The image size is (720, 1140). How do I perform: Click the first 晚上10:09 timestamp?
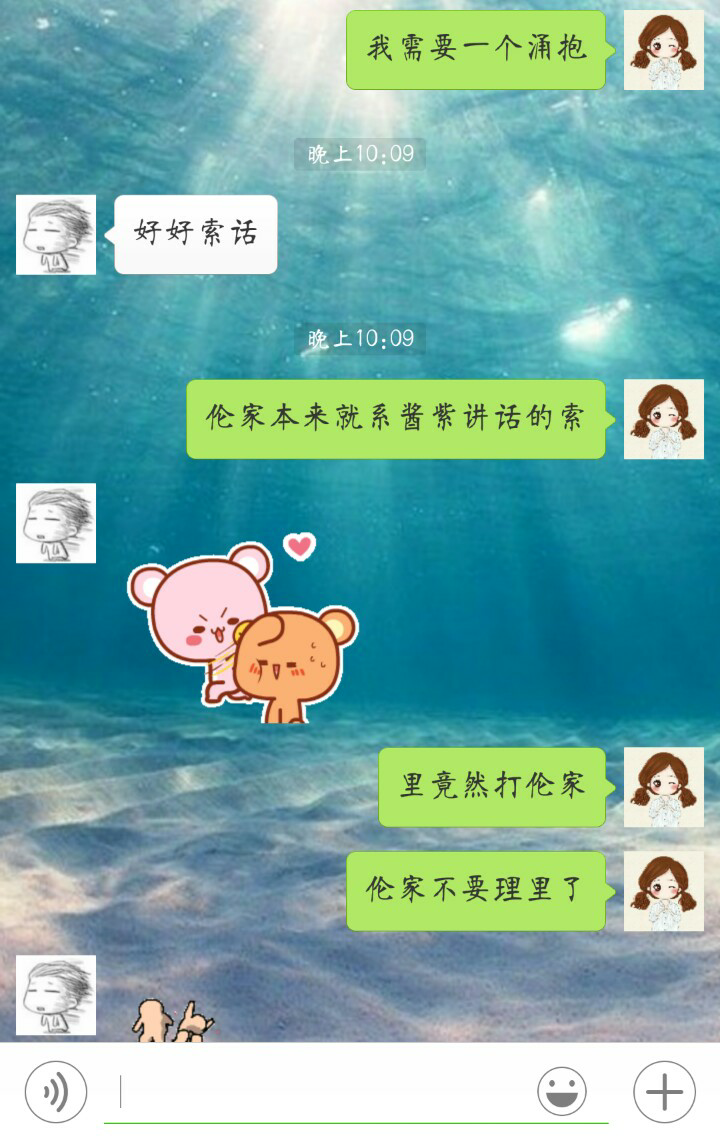pyautogui.click(x=362, y=153)
